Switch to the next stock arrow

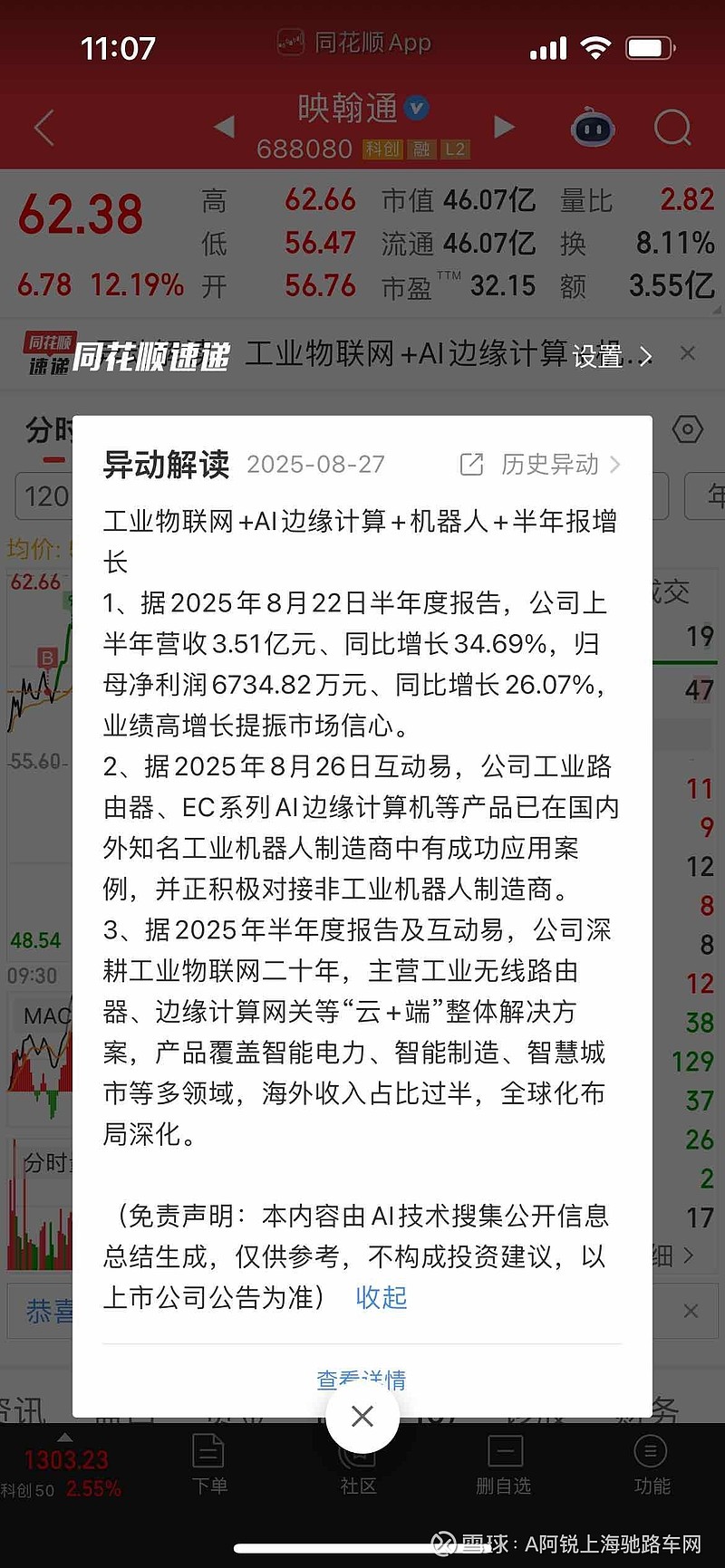(505, 127)
